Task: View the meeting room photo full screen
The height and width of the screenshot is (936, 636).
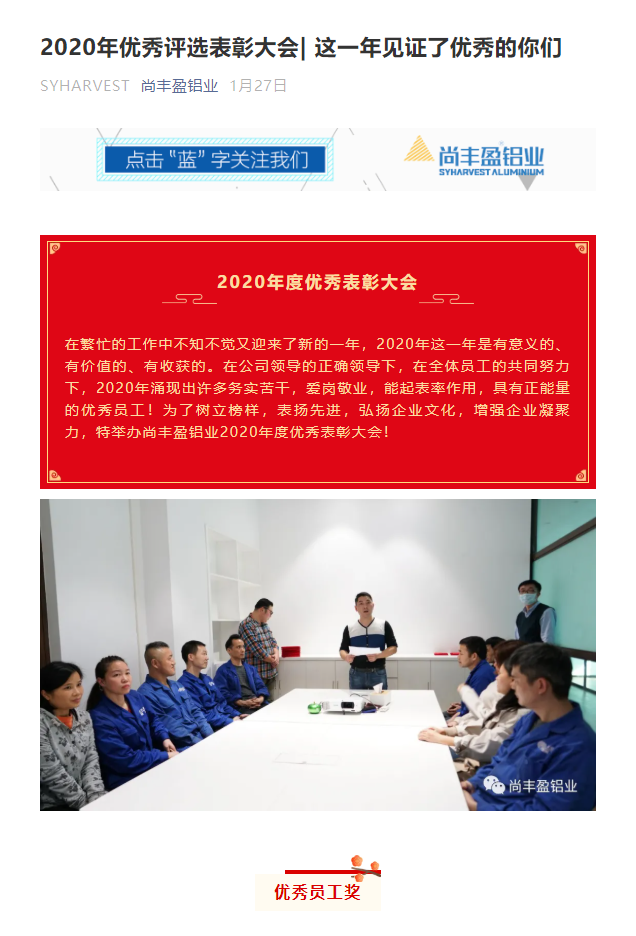Action: tap(317, 654)
